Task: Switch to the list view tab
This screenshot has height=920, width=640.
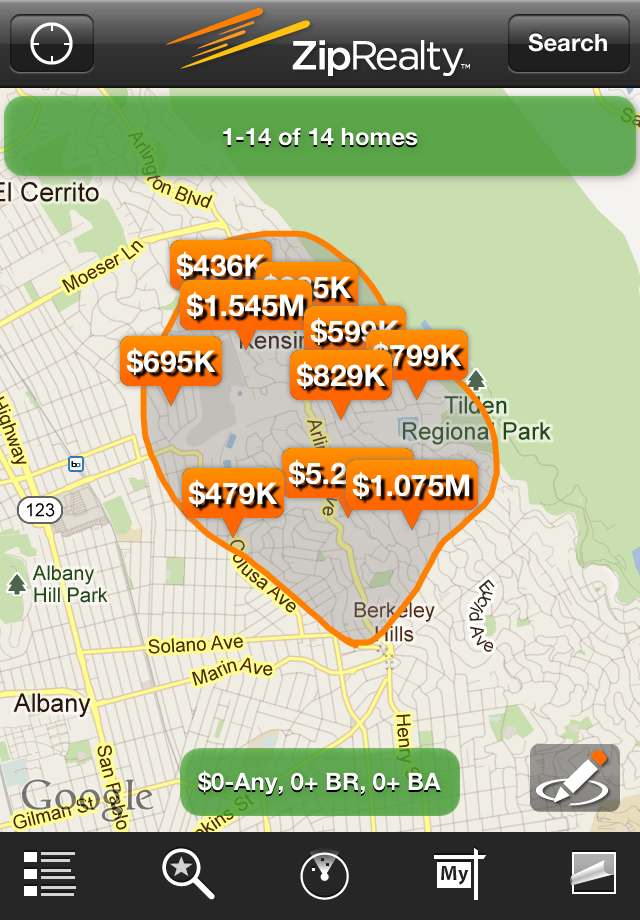Action: click(50, 875)
